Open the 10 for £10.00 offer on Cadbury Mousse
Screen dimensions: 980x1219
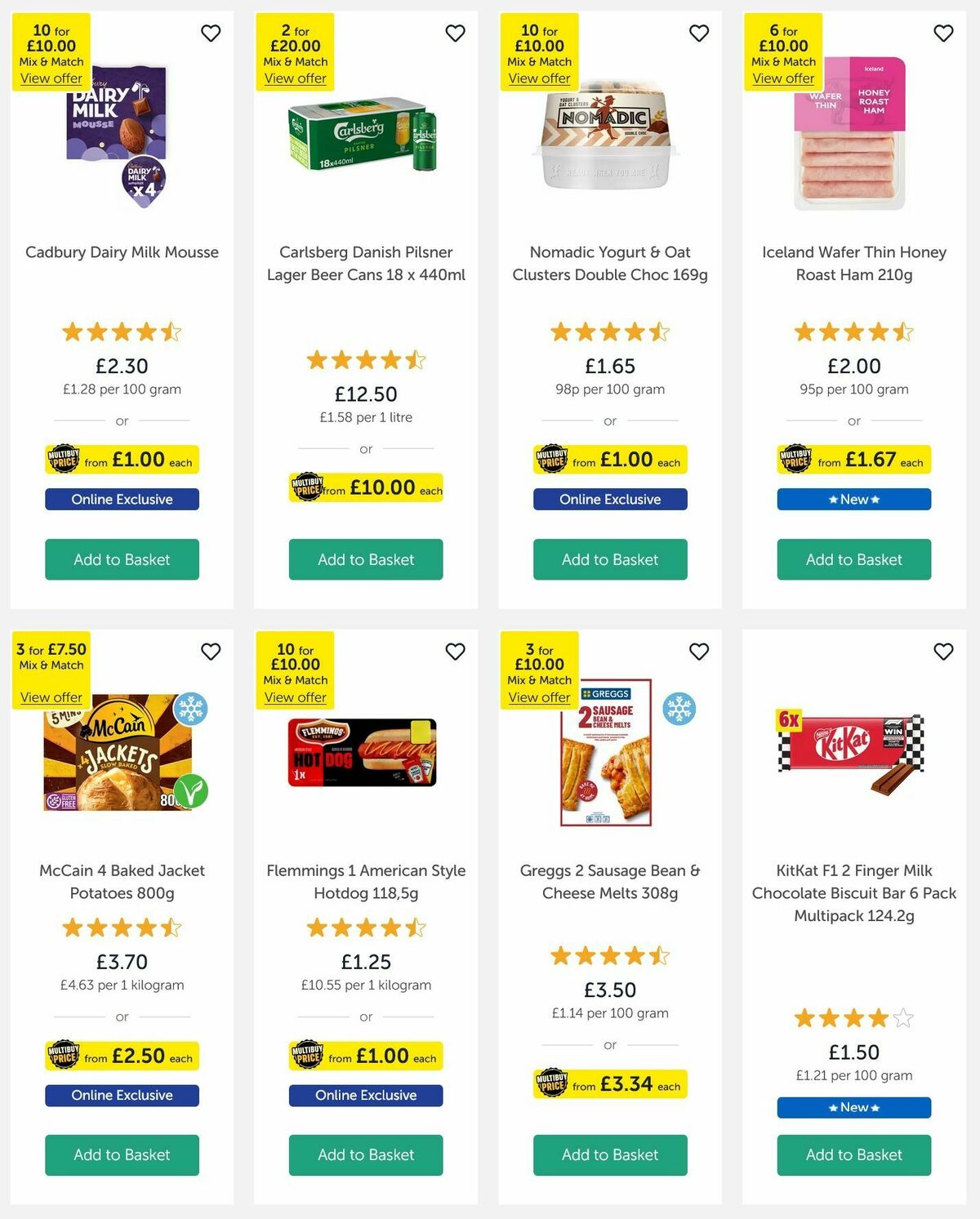tap(51, 78)
